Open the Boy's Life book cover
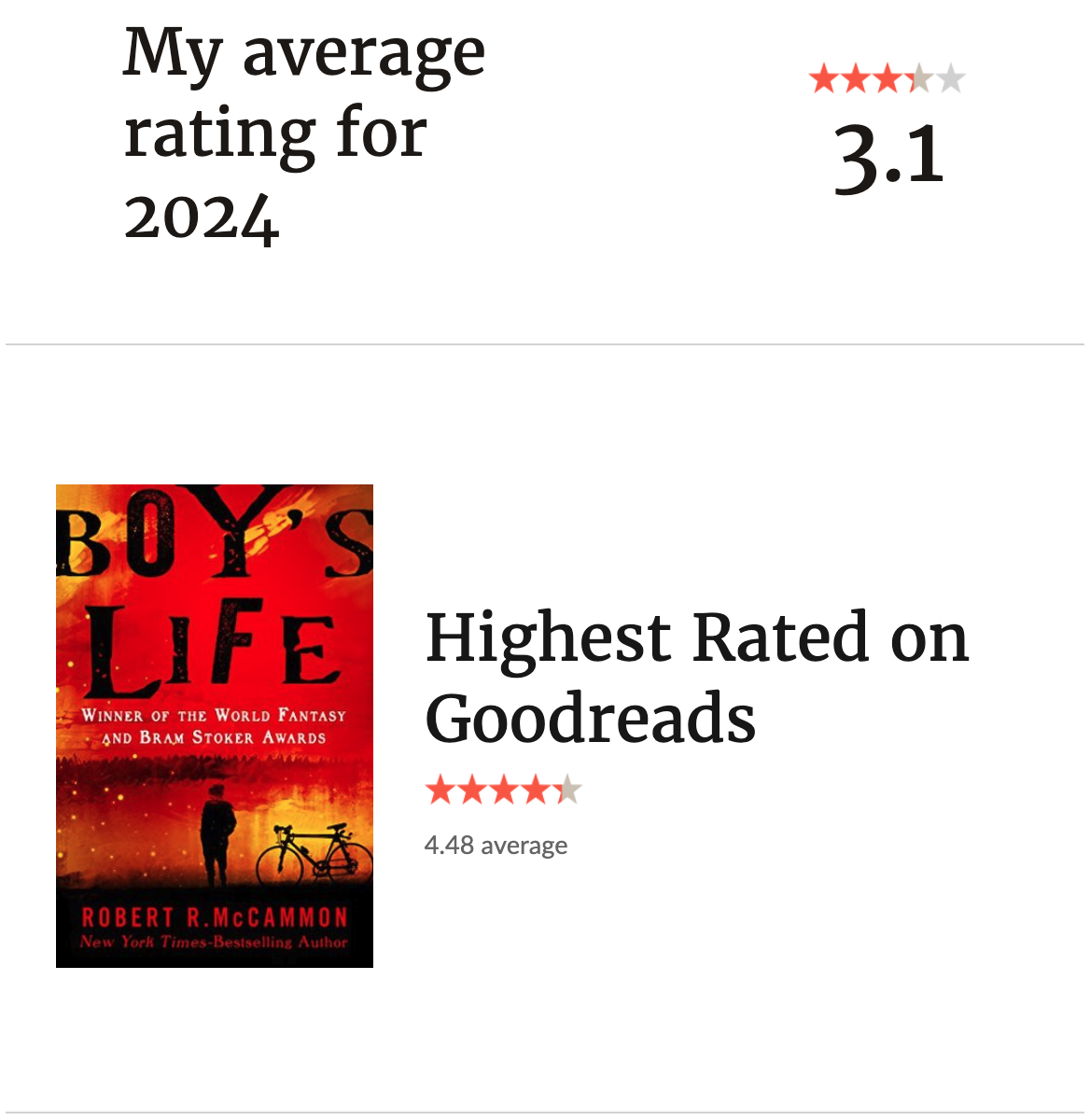The width and height of the screenshot is (1090, 1120). click(x=215, y=725)
